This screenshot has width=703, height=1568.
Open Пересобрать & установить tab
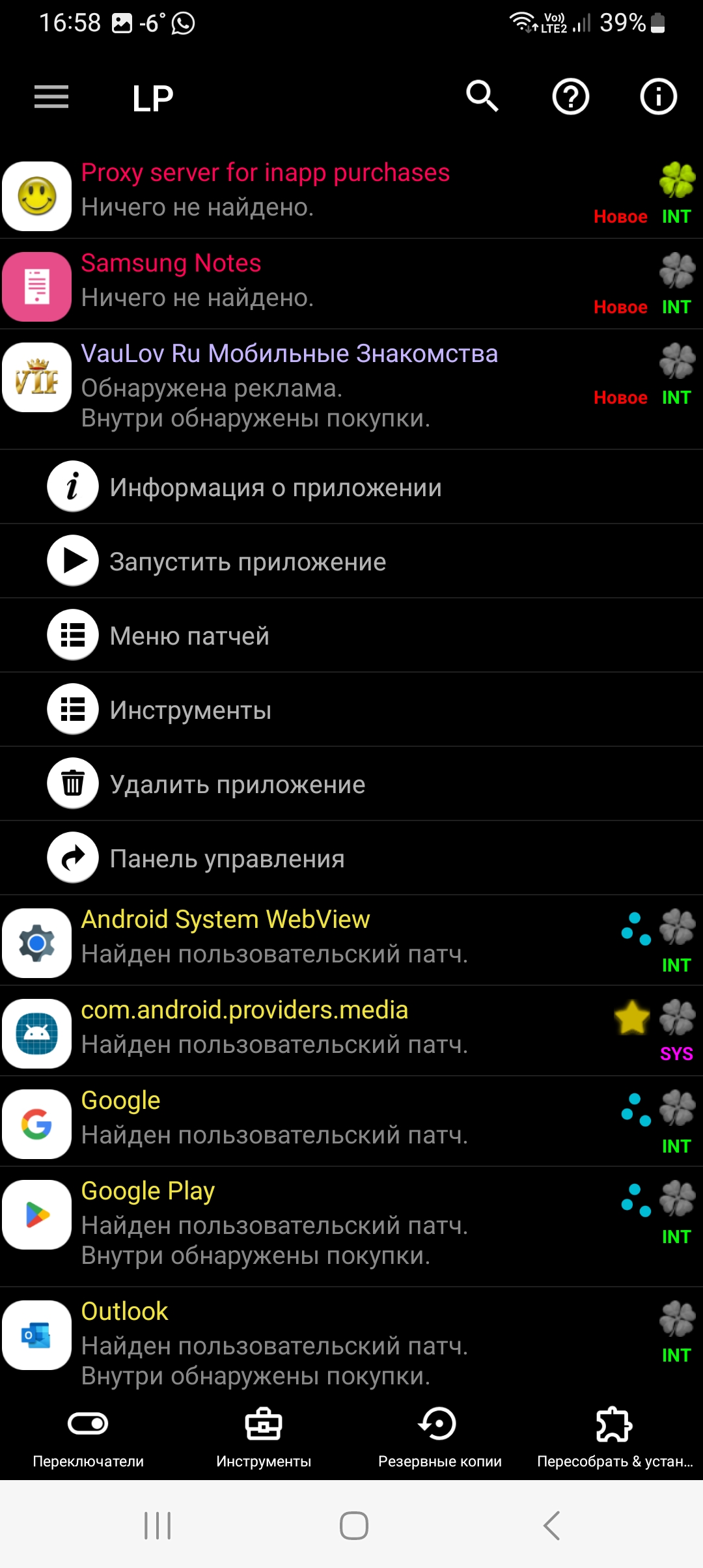615,1438
